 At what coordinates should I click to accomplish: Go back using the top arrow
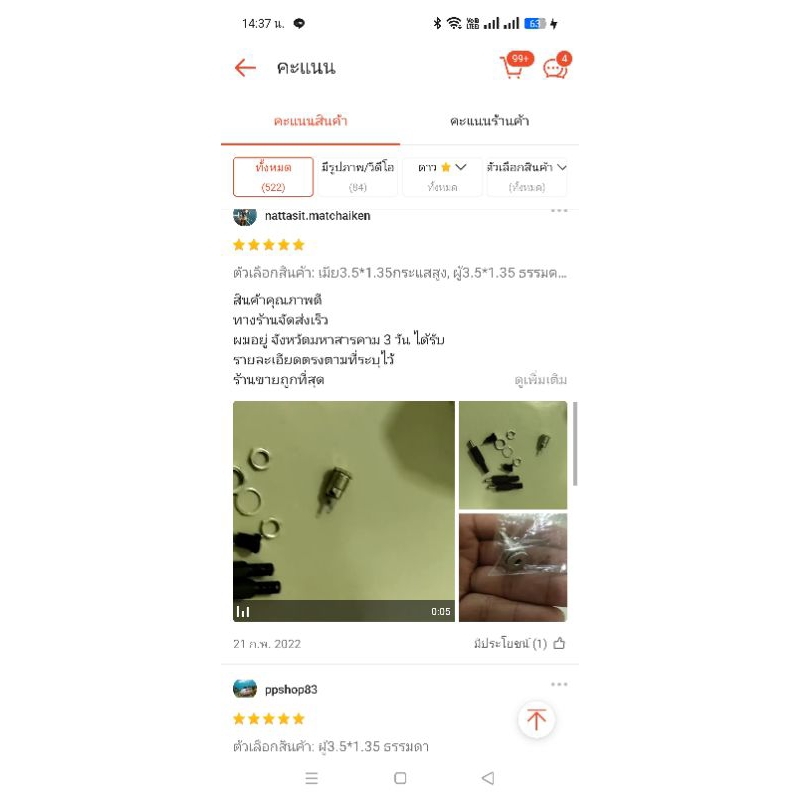245,67
